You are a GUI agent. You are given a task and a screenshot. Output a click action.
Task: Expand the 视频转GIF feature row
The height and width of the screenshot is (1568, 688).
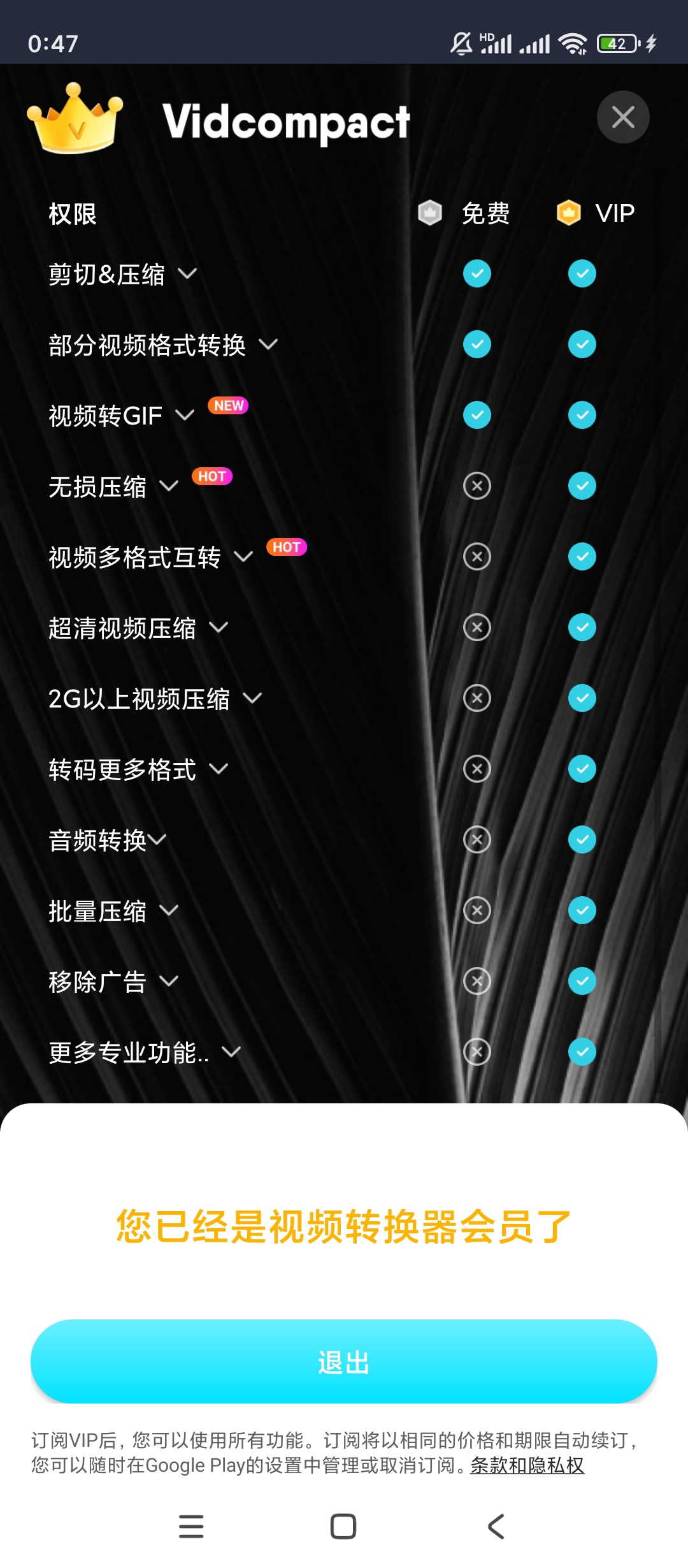tap(185, 416)
